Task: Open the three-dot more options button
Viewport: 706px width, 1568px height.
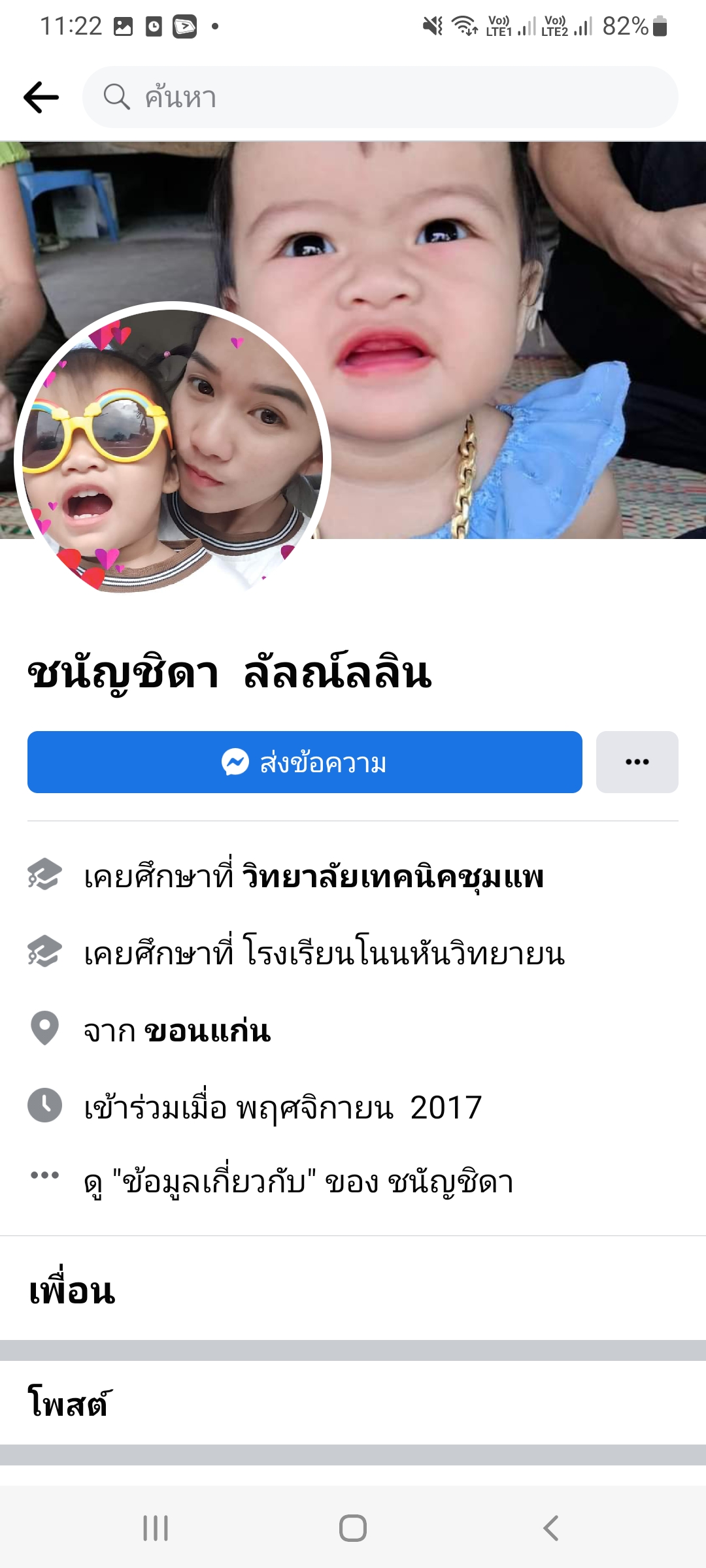Action: pos(637,762)
